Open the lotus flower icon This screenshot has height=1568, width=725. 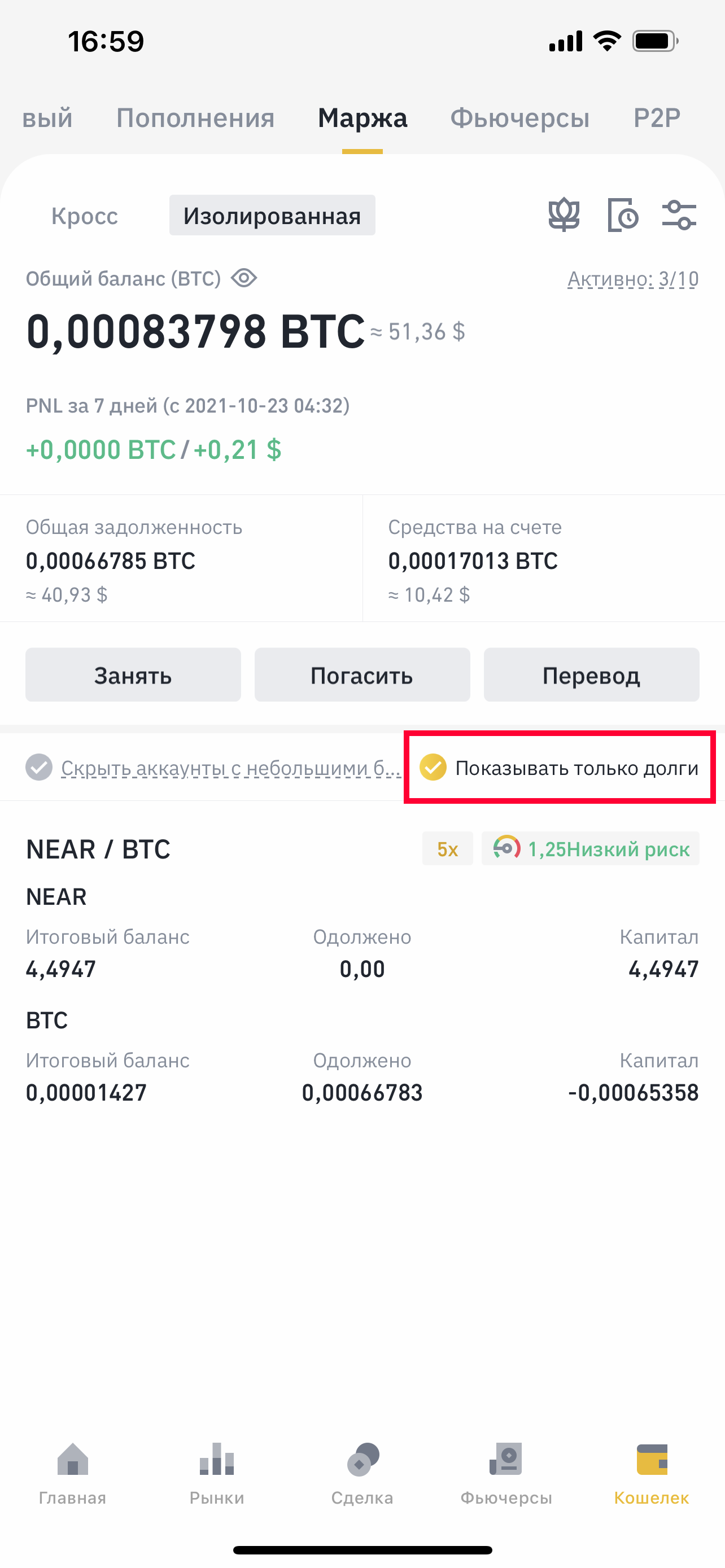pos(564,216)
